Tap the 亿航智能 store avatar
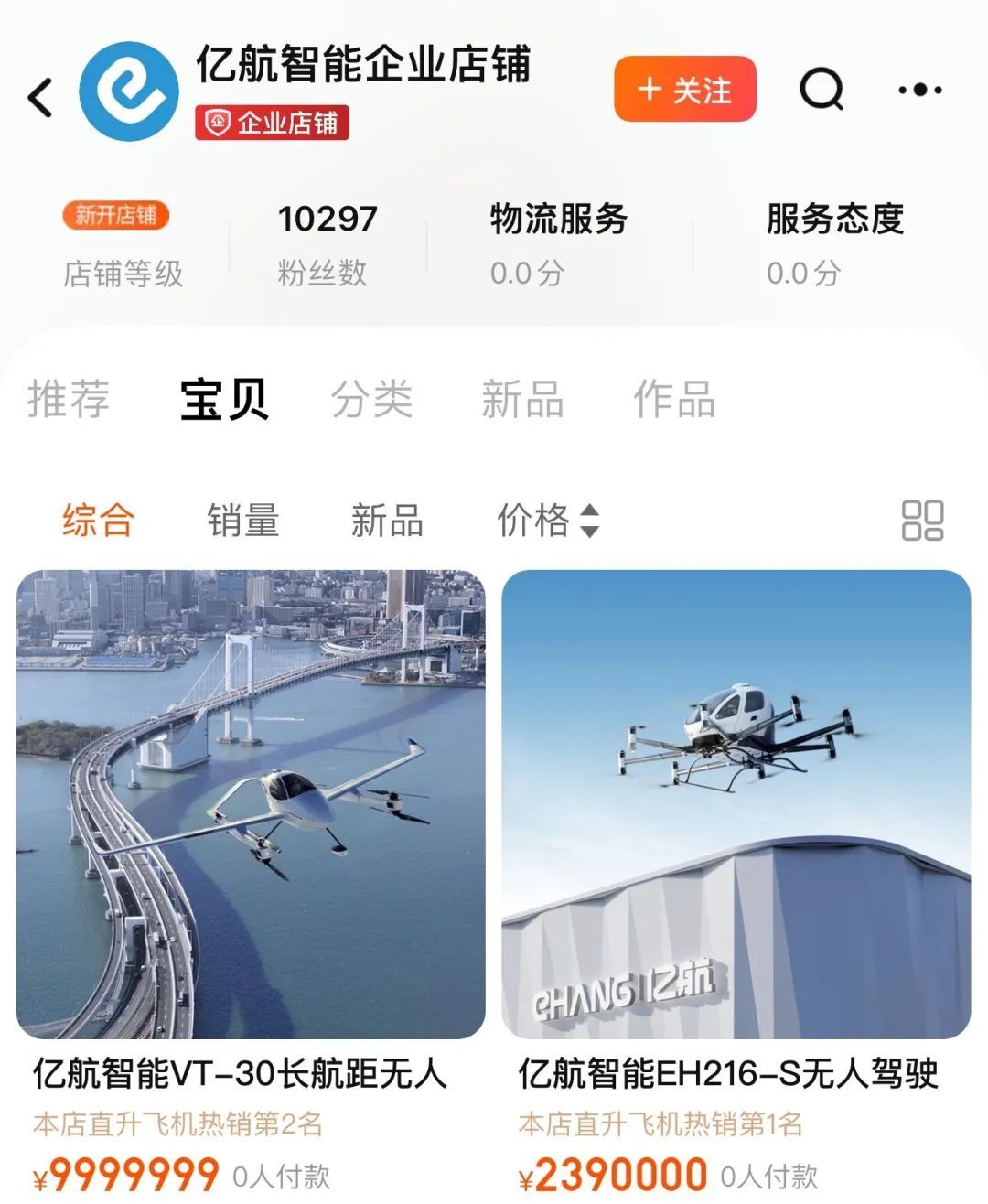This screenshot has width=988, height=1204. coord(129,91)
